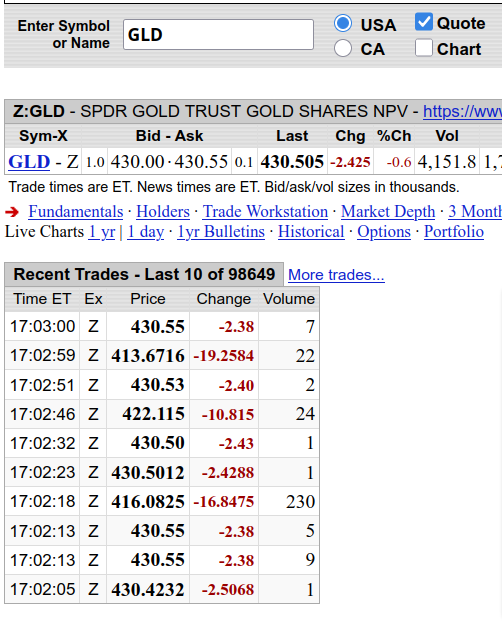
Task: View Fundamentals for GLD
Action: 76,212
